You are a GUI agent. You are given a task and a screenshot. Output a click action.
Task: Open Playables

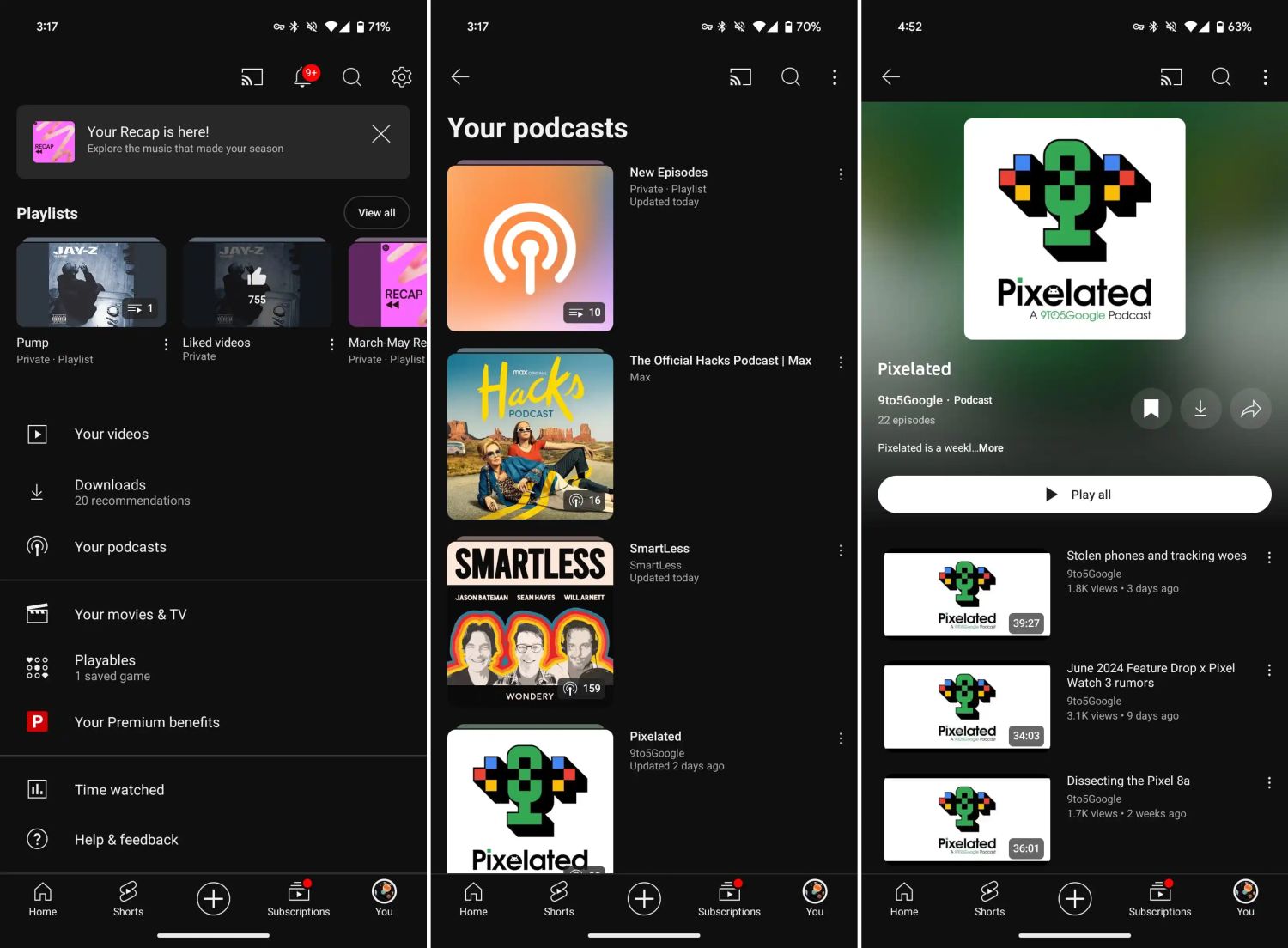(x=105, y=667)
